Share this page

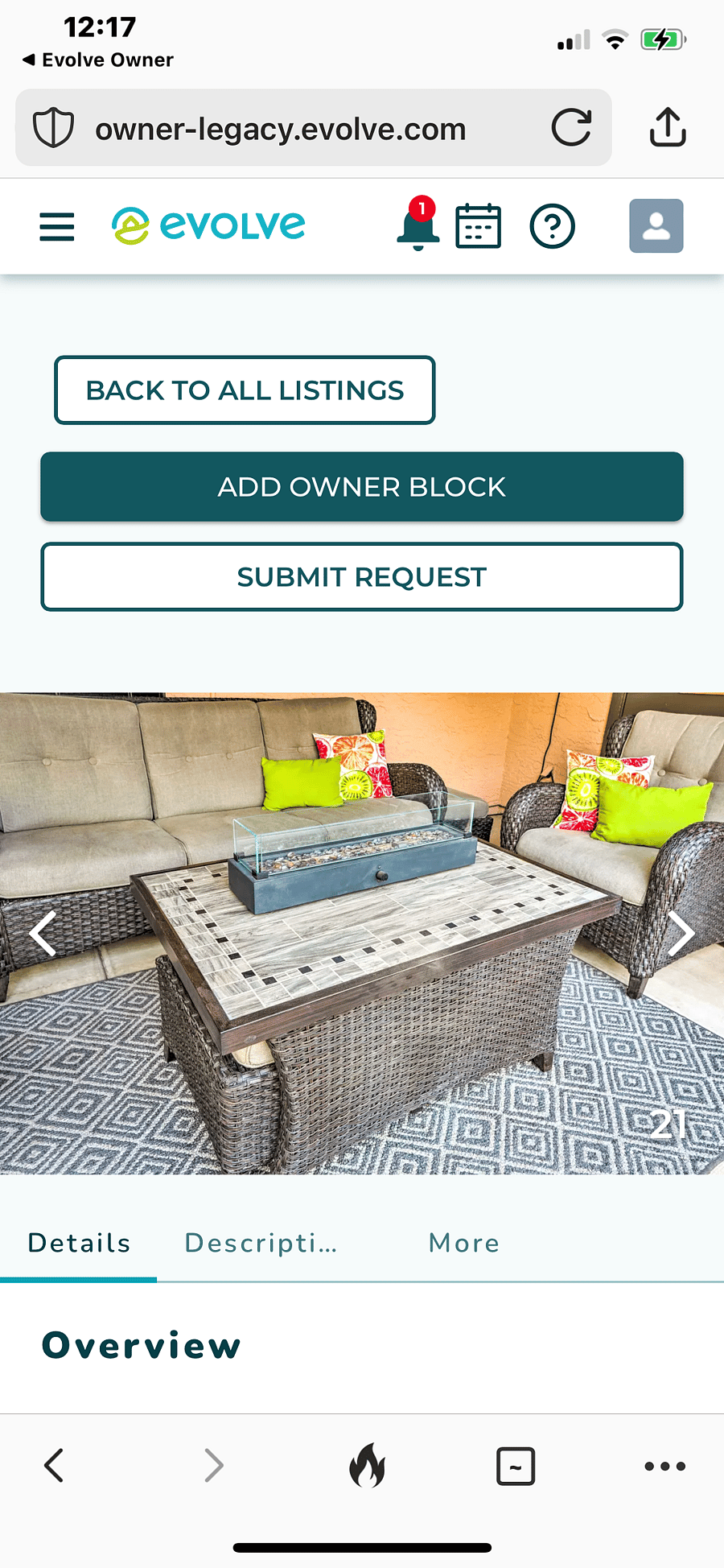click(667, 128)
